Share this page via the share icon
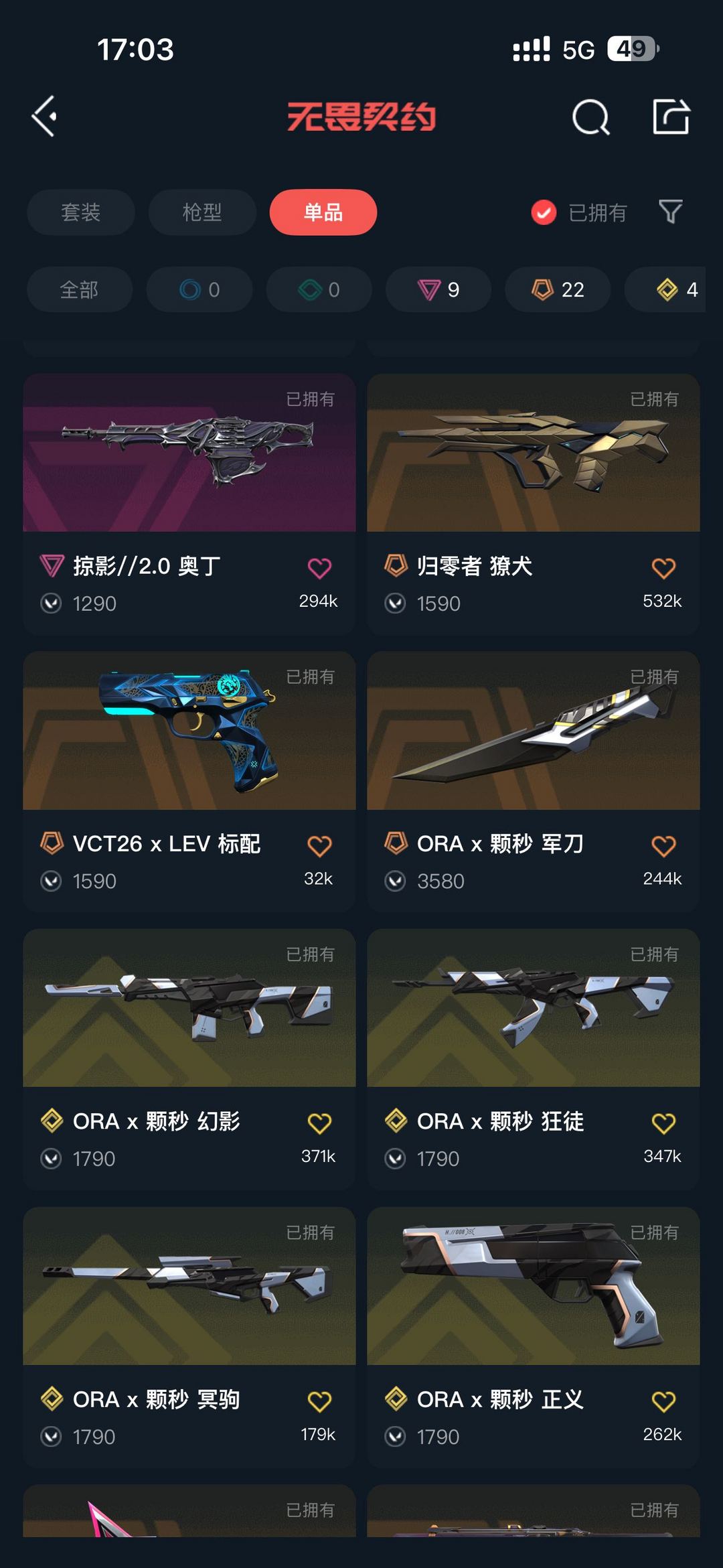The height and width of the screenshot is (1568, 723). point(671,117)
